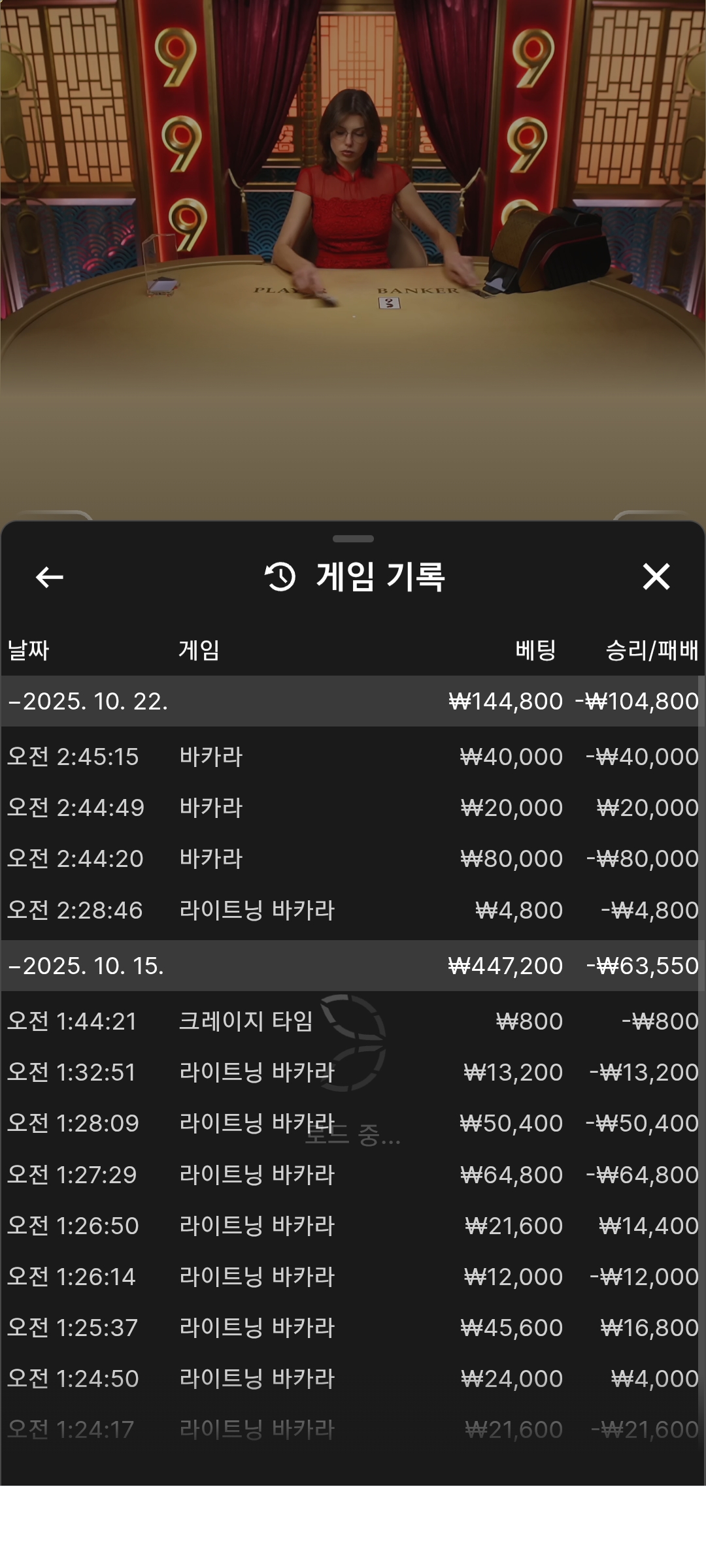This screenshot has width=706, height=1568.
Task: Open the 오전 1:26:14 라이트닝 바카라 record
Action: [352, 1277]
